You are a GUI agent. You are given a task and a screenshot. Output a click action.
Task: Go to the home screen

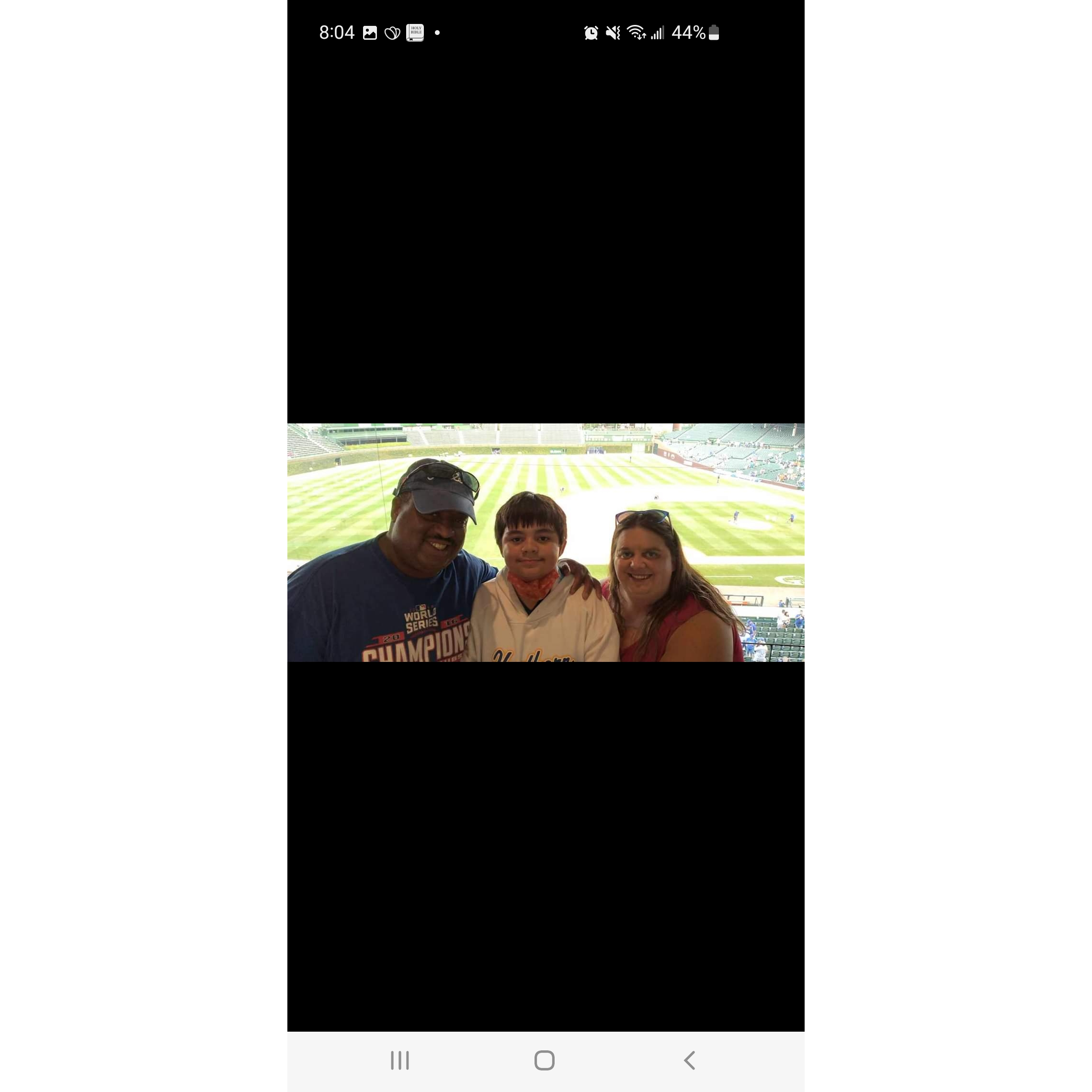544,1060
